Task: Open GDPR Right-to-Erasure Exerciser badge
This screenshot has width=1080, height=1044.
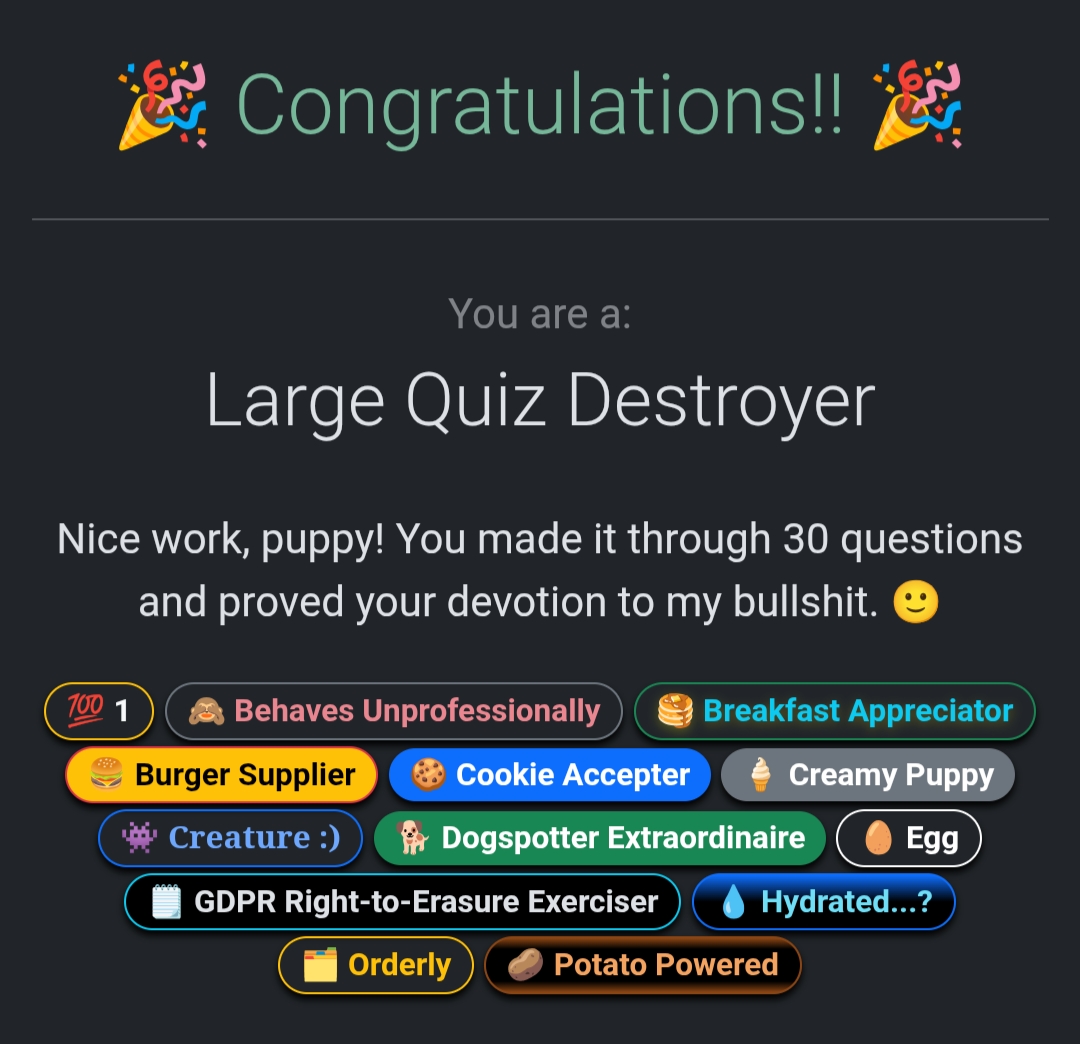Action: 402,902
